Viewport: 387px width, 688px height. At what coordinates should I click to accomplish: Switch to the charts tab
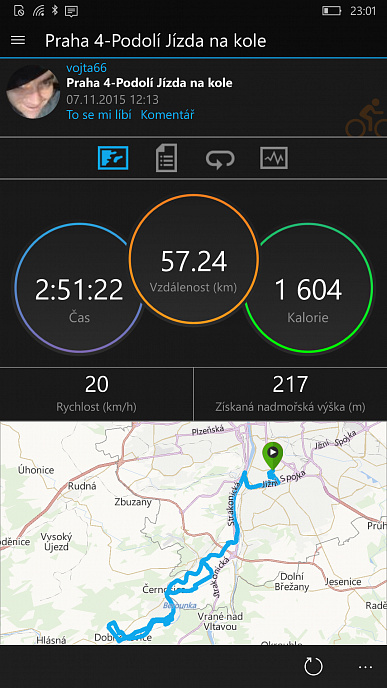(x=274, y=158)
